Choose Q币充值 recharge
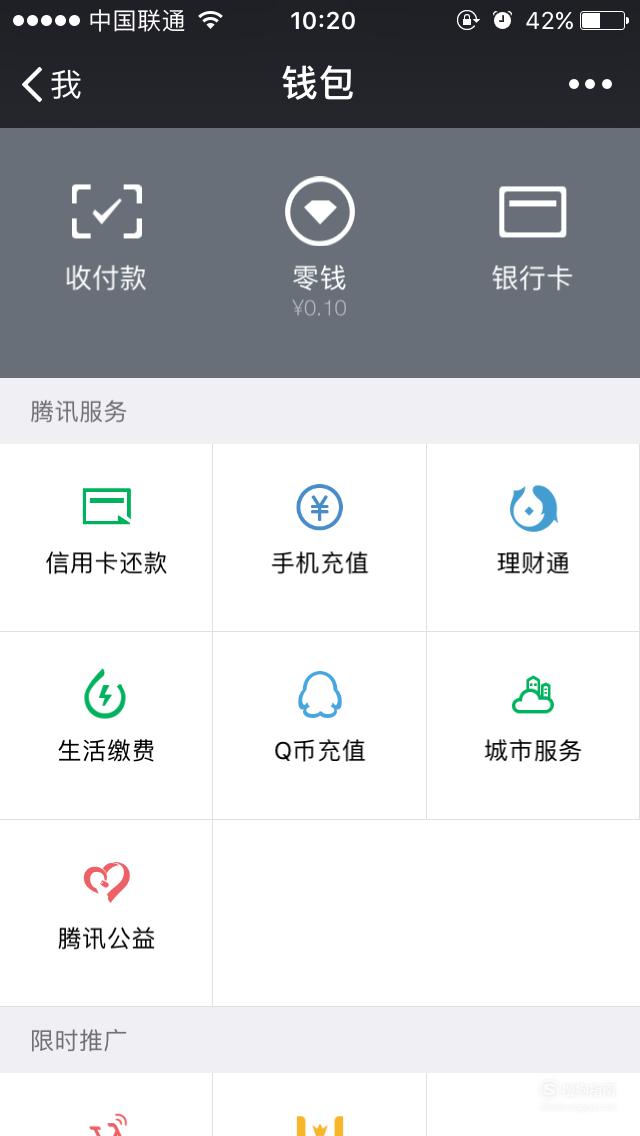The width and height of the screenshot is (640, 1136). click(x=320, y=725)
